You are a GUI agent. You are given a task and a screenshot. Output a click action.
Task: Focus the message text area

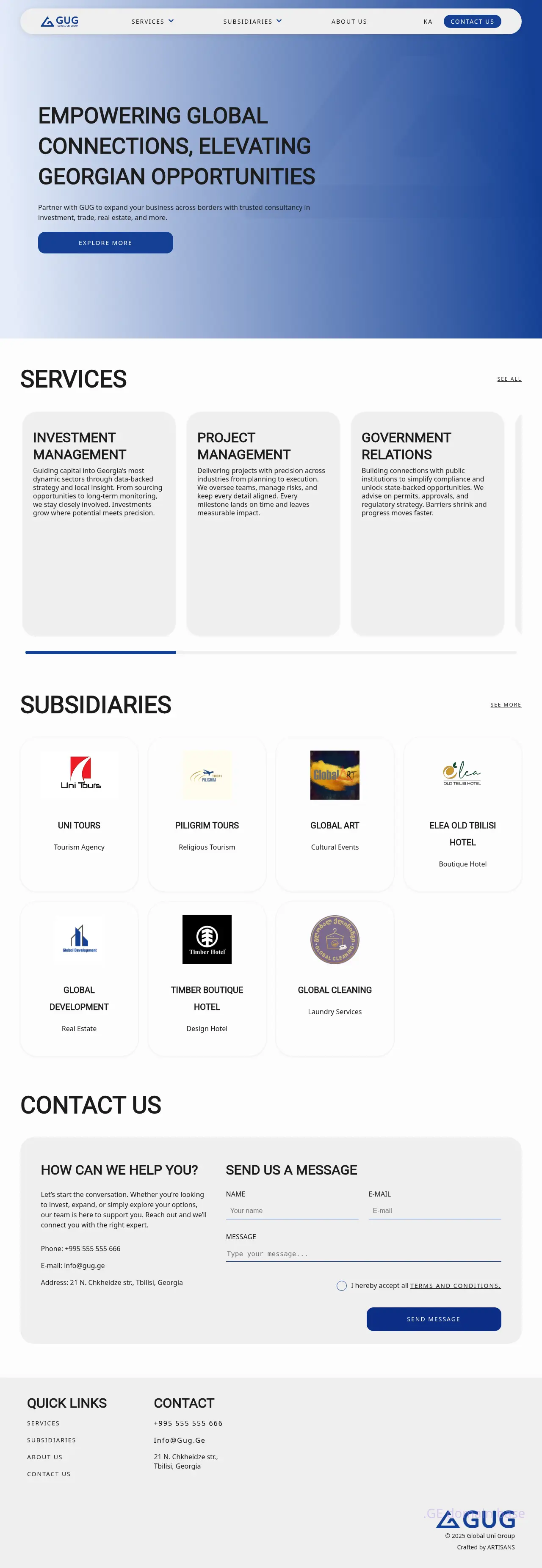[x=363, y=1253]
